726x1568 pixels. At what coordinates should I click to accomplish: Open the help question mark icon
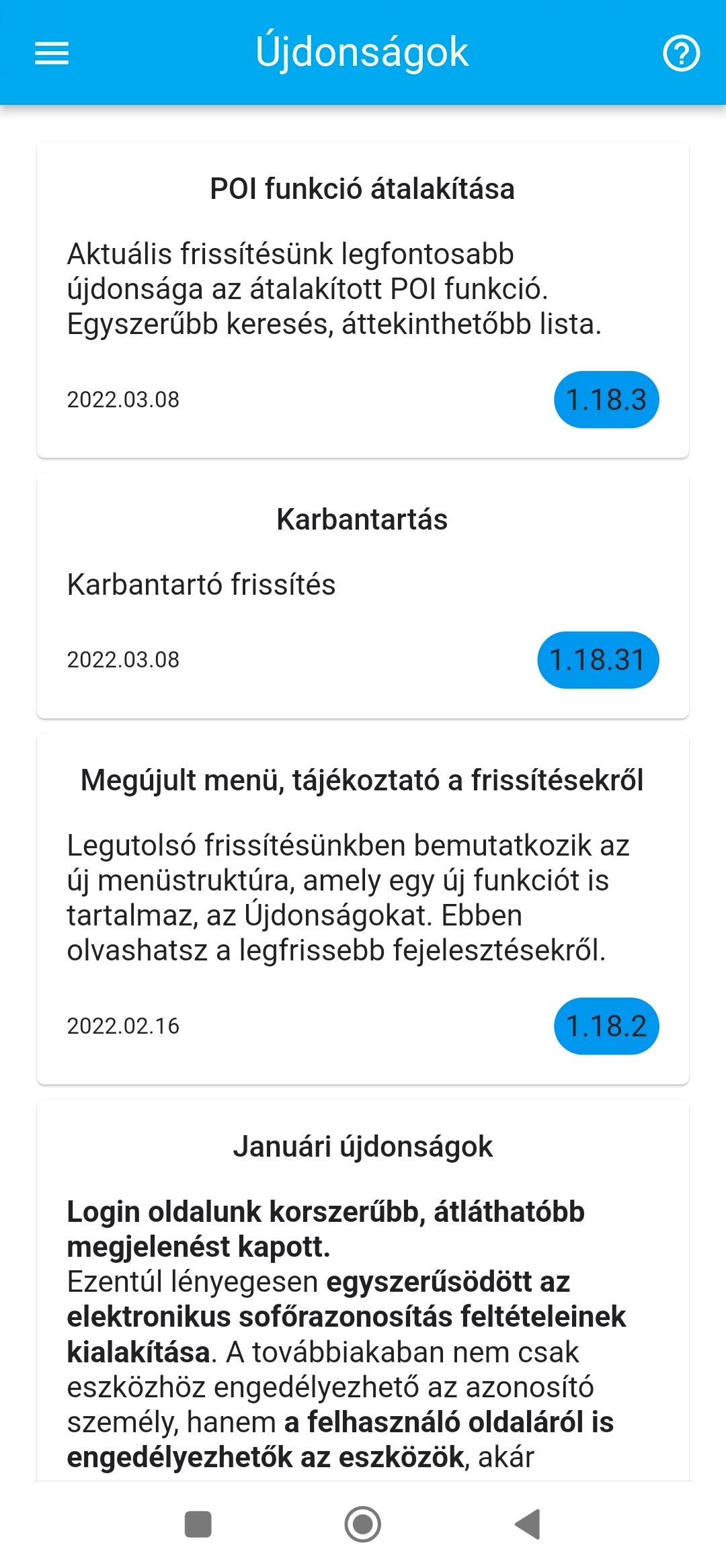681,53
